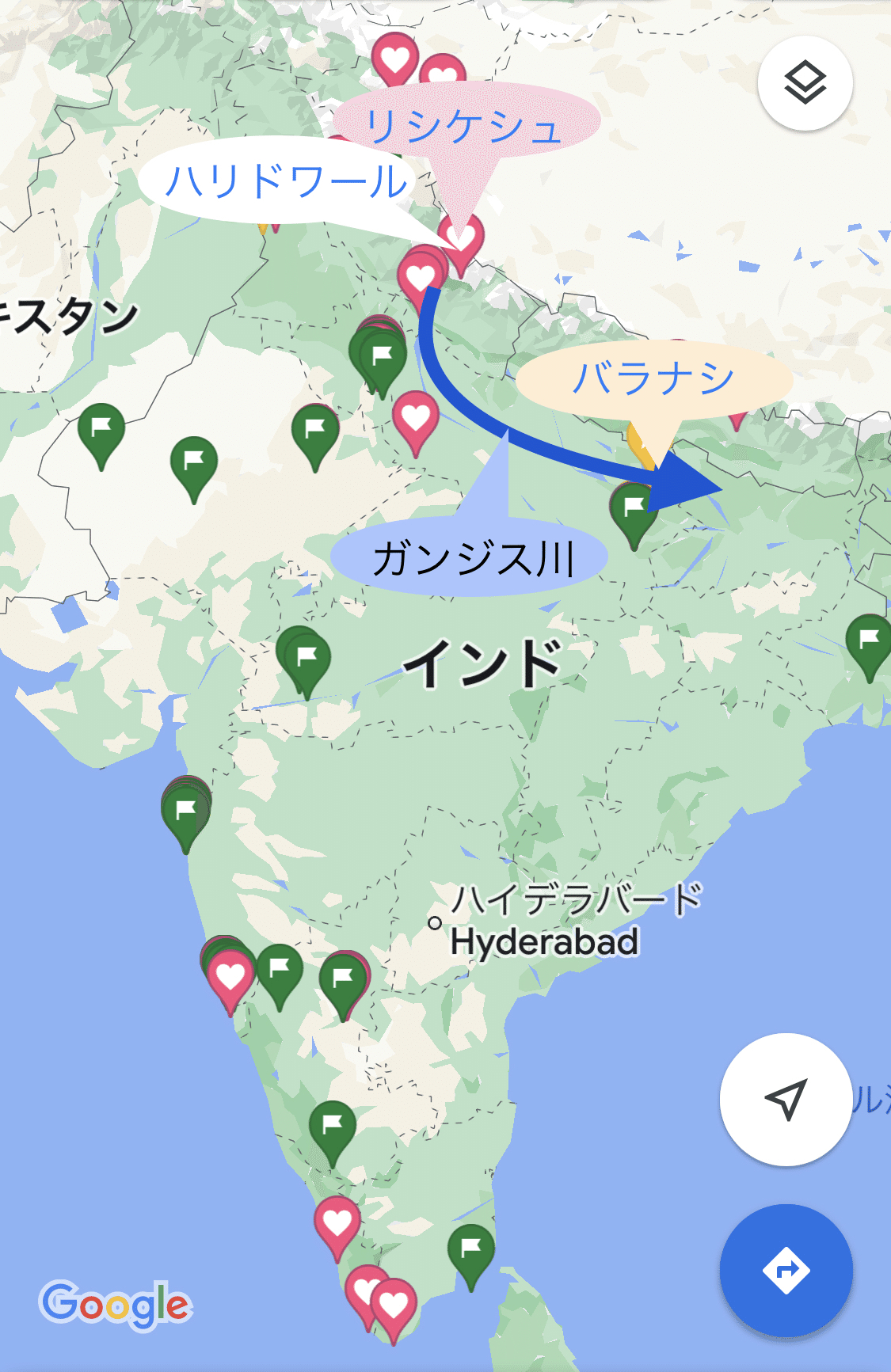Select the Hyderabad city label

pos(545,941)
